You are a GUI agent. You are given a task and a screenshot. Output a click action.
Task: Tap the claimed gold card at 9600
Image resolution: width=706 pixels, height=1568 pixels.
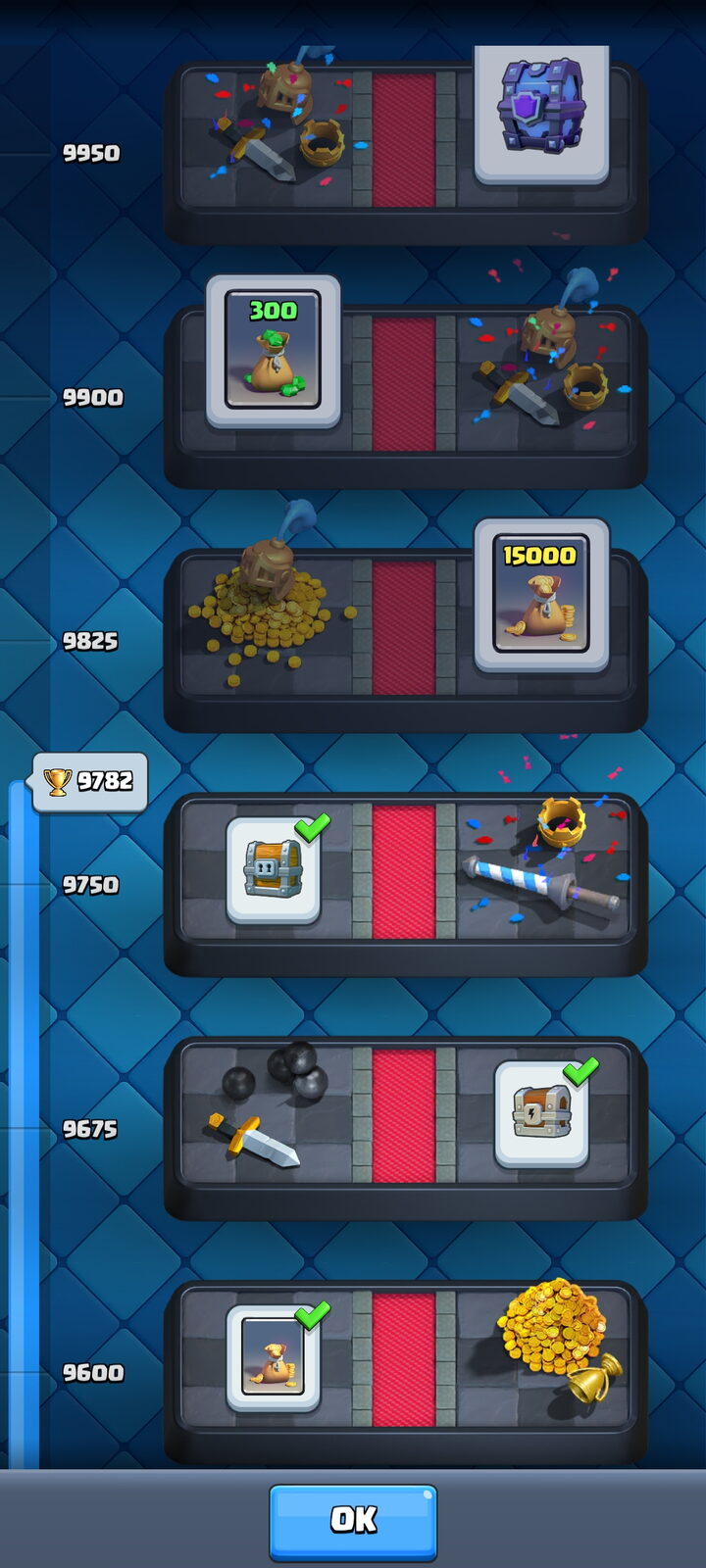[274, 1358]
